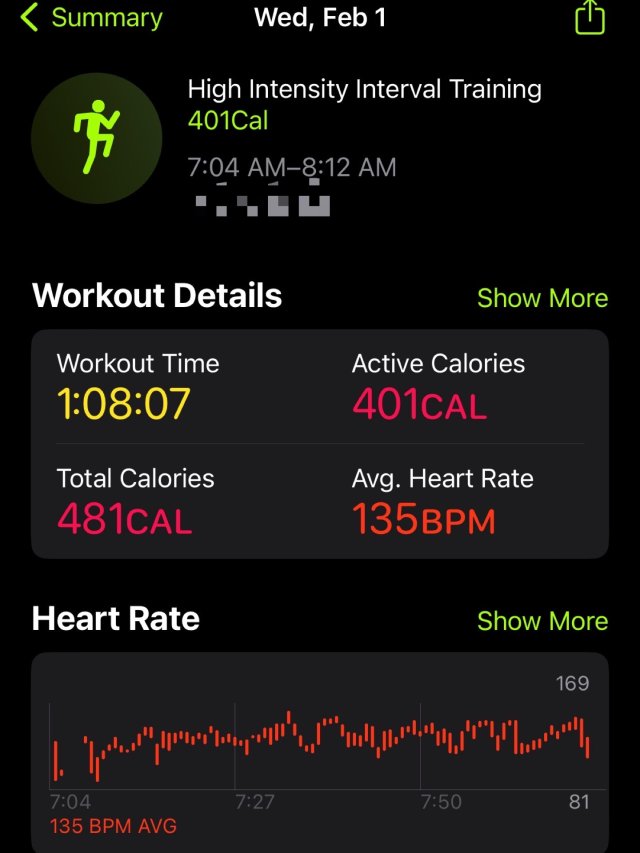Share this workout
Image resolution: width=640 pixels, height=853 pixels.
click(x=590, y=18)
